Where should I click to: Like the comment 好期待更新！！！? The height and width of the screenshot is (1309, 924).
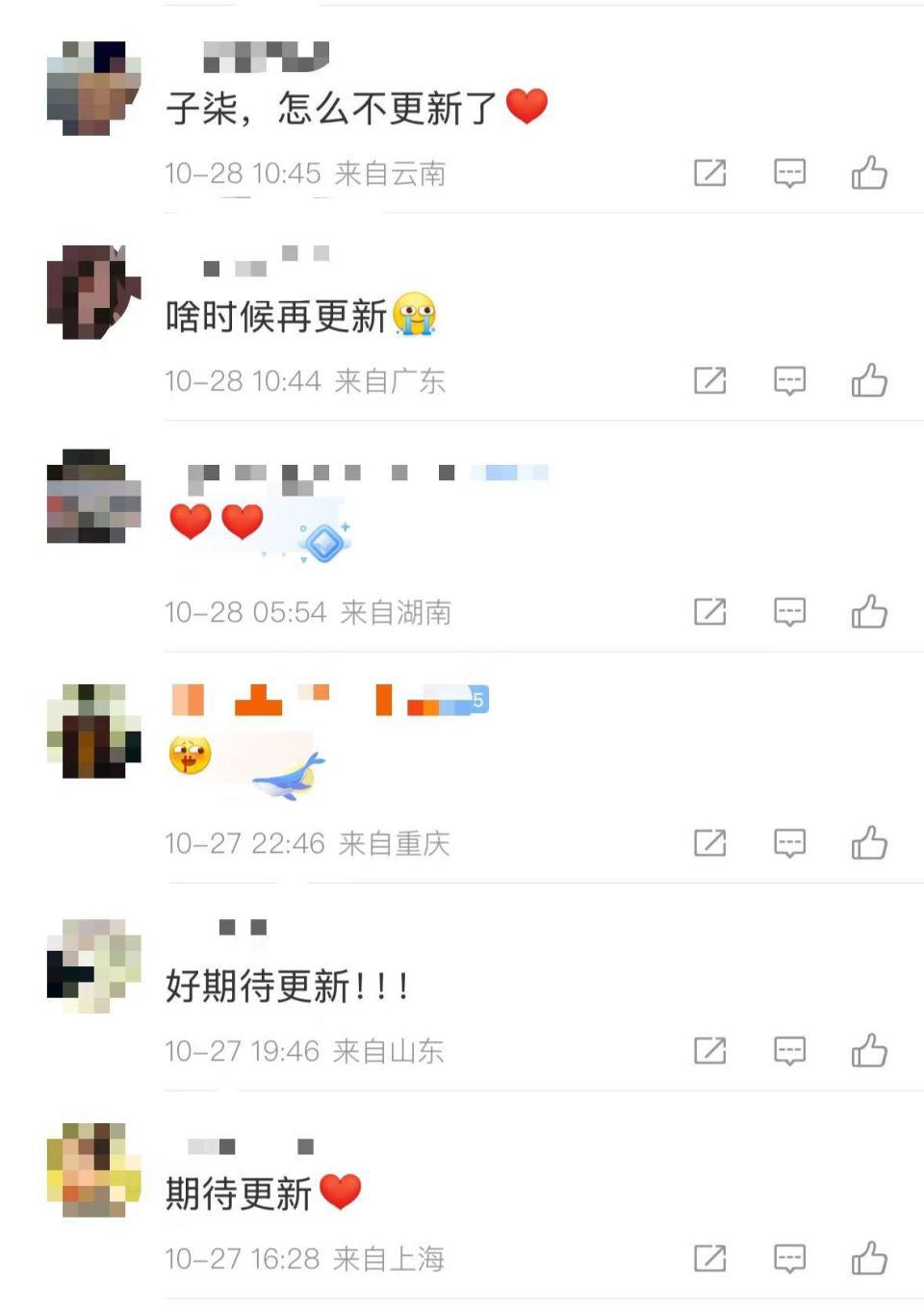tap(868, 1051)
